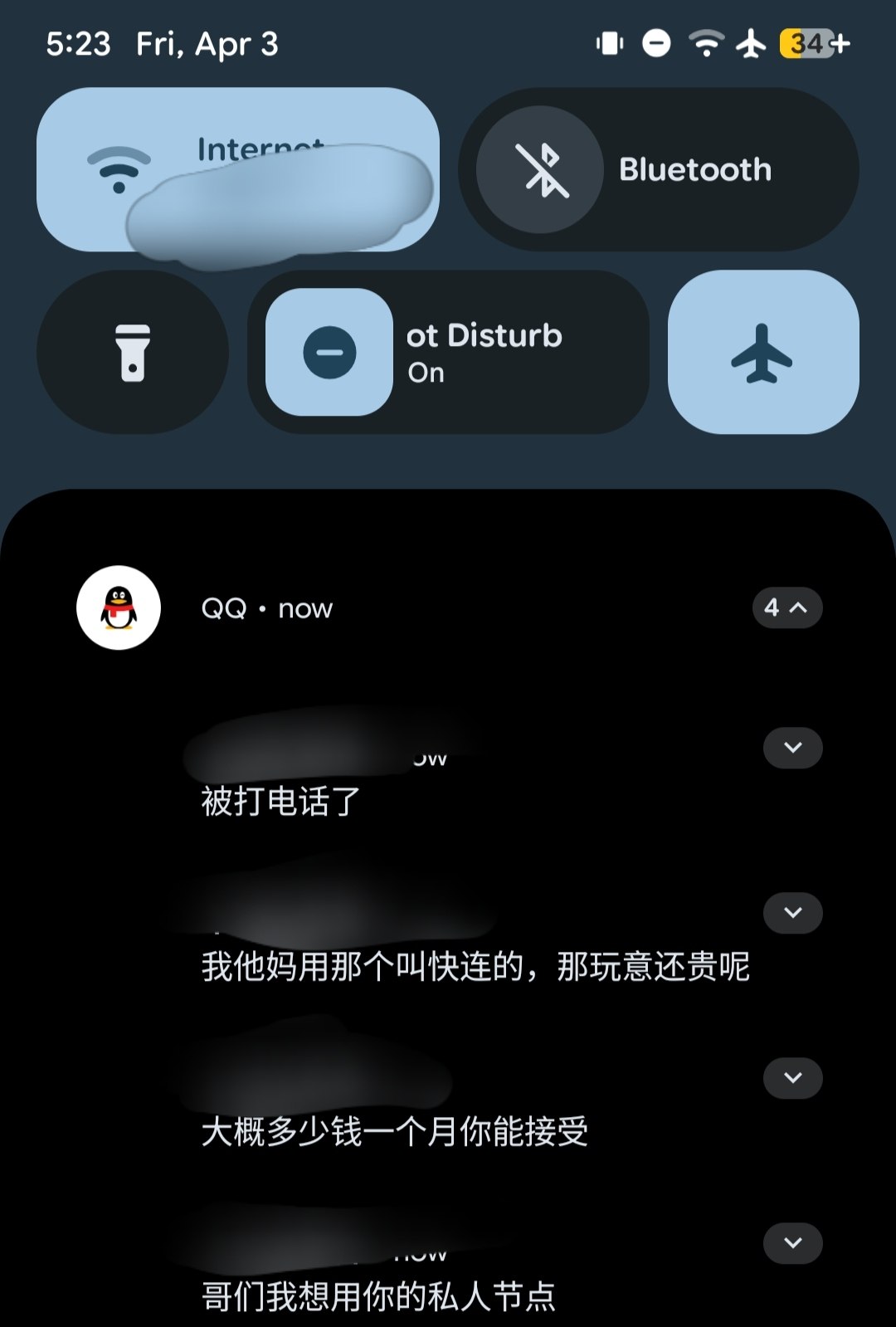896x1327 pixels.
Task: Open the QQ message 我他妈用那个叫快连的，那玩意还贵呢
Action: pos(475,967)
